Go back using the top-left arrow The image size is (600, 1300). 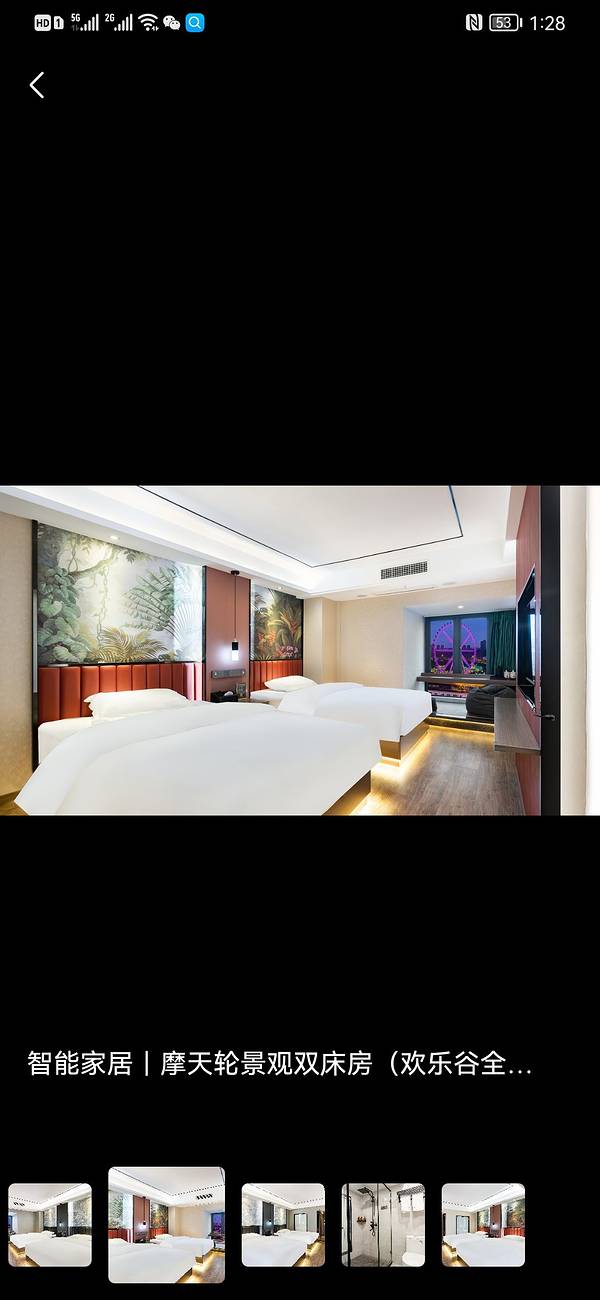tap(37, 86)
